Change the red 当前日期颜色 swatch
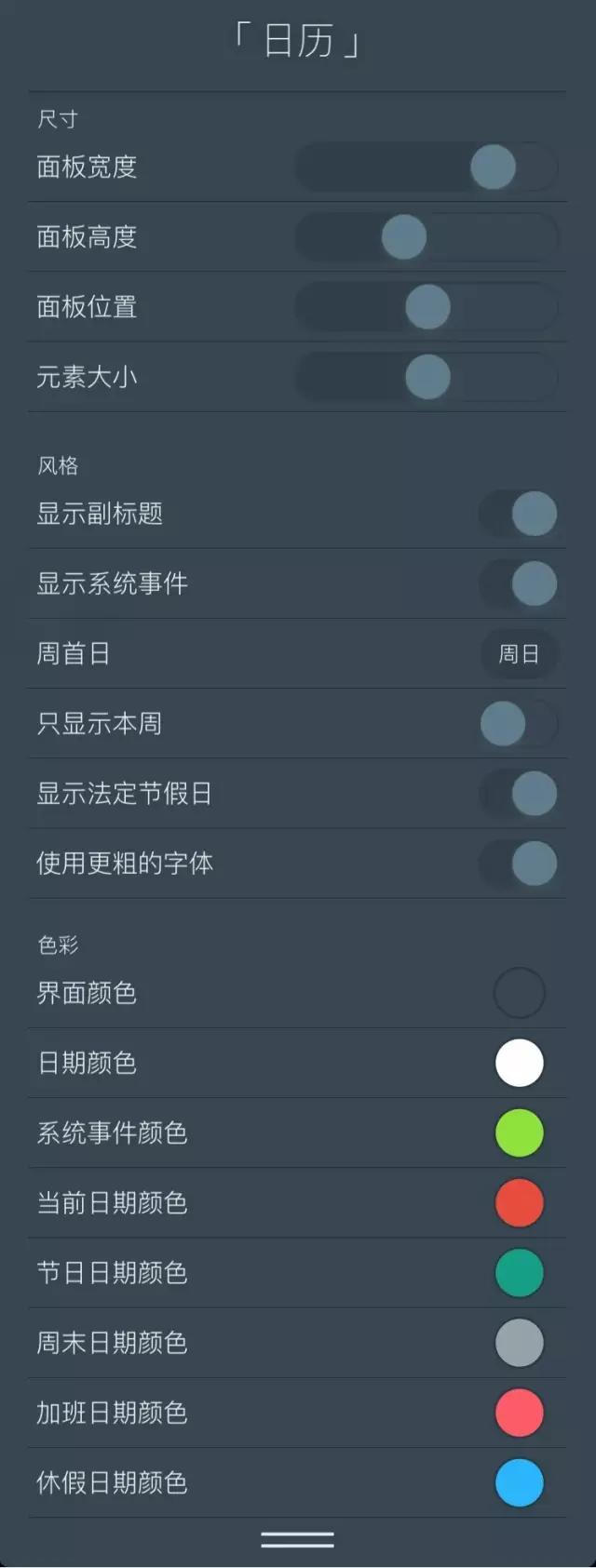Image resolution: width=596 pixels, height=1568 pixels. click(x=519, y=1202)
